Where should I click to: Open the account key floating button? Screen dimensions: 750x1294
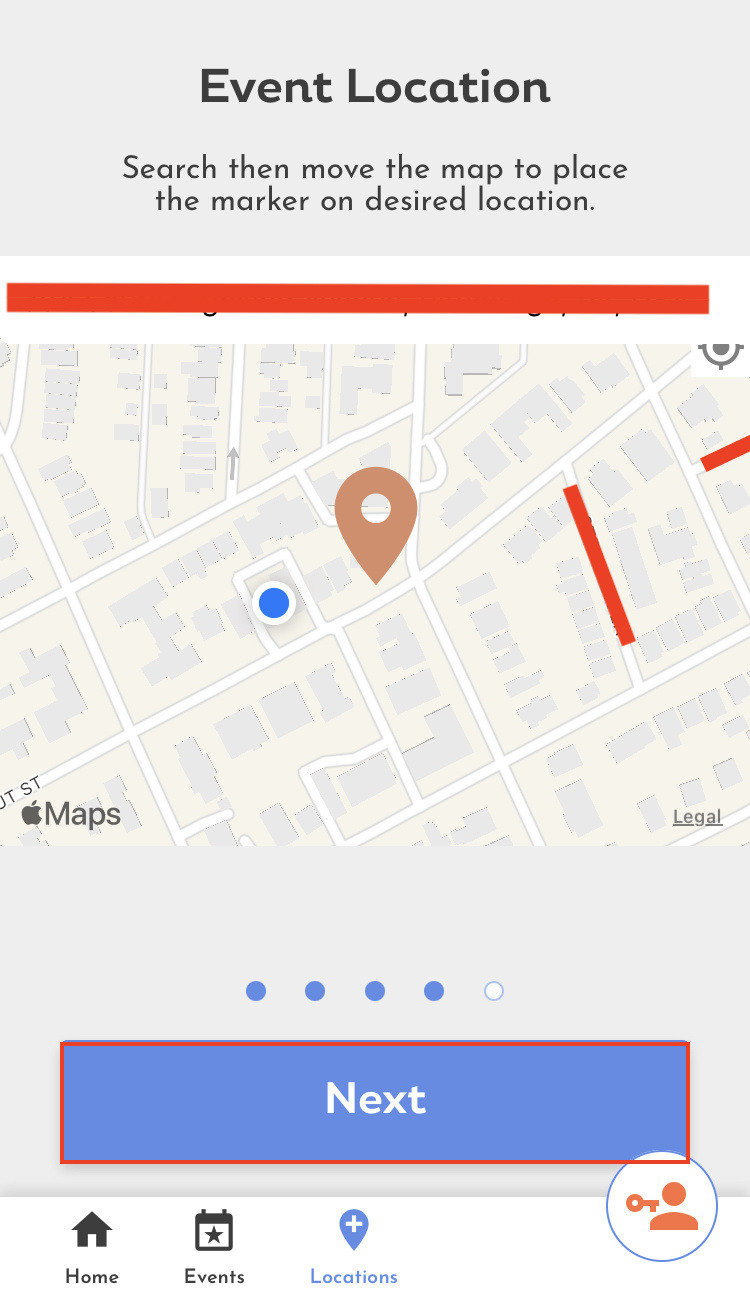(x=661, y=1206)
